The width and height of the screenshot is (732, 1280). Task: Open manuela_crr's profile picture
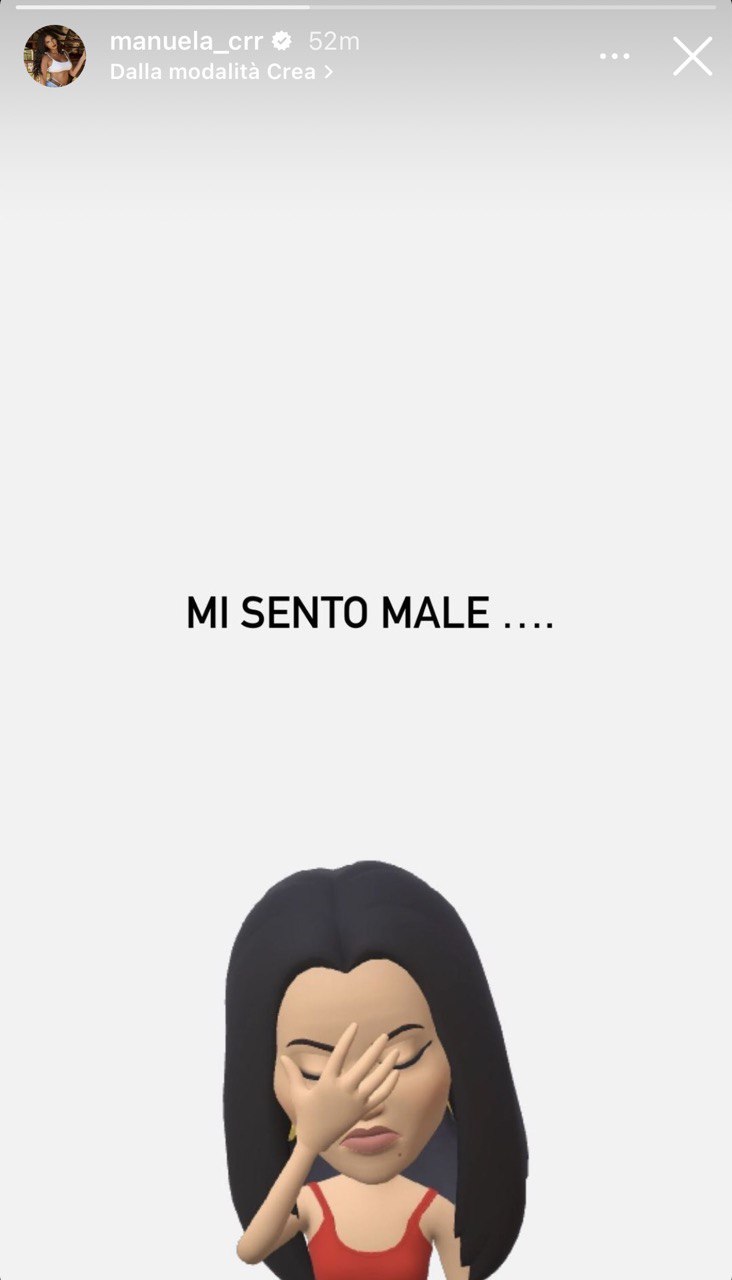coord(54,56)
